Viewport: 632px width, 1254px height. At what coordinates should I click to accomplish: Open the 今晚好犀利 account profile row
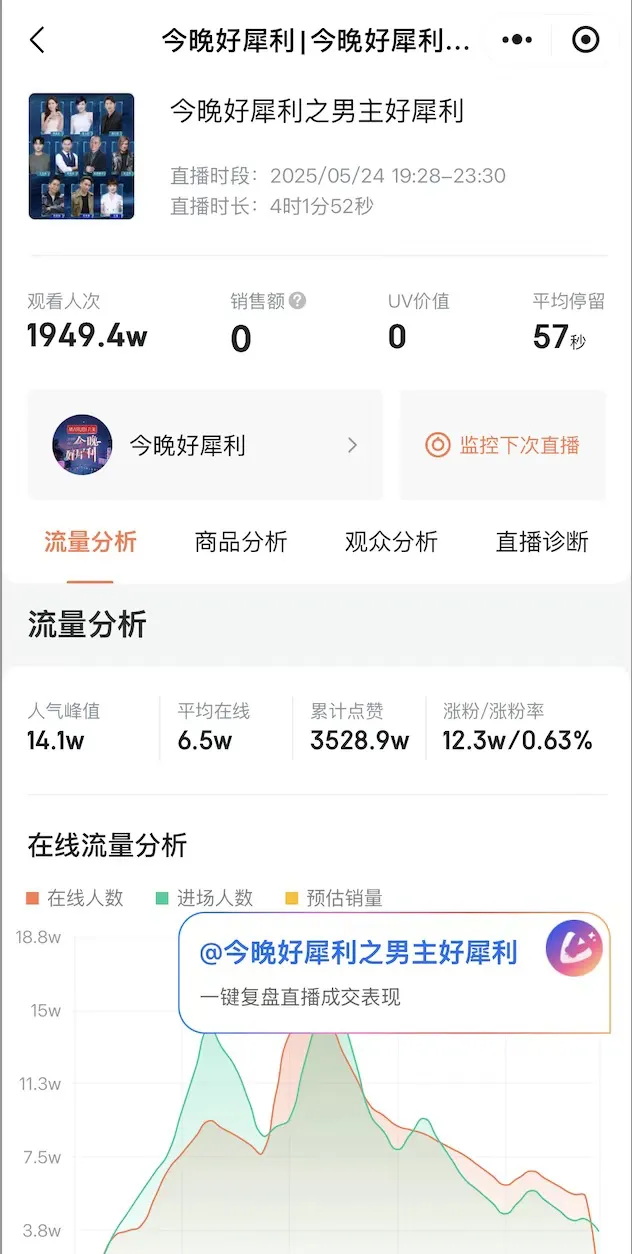205,445
